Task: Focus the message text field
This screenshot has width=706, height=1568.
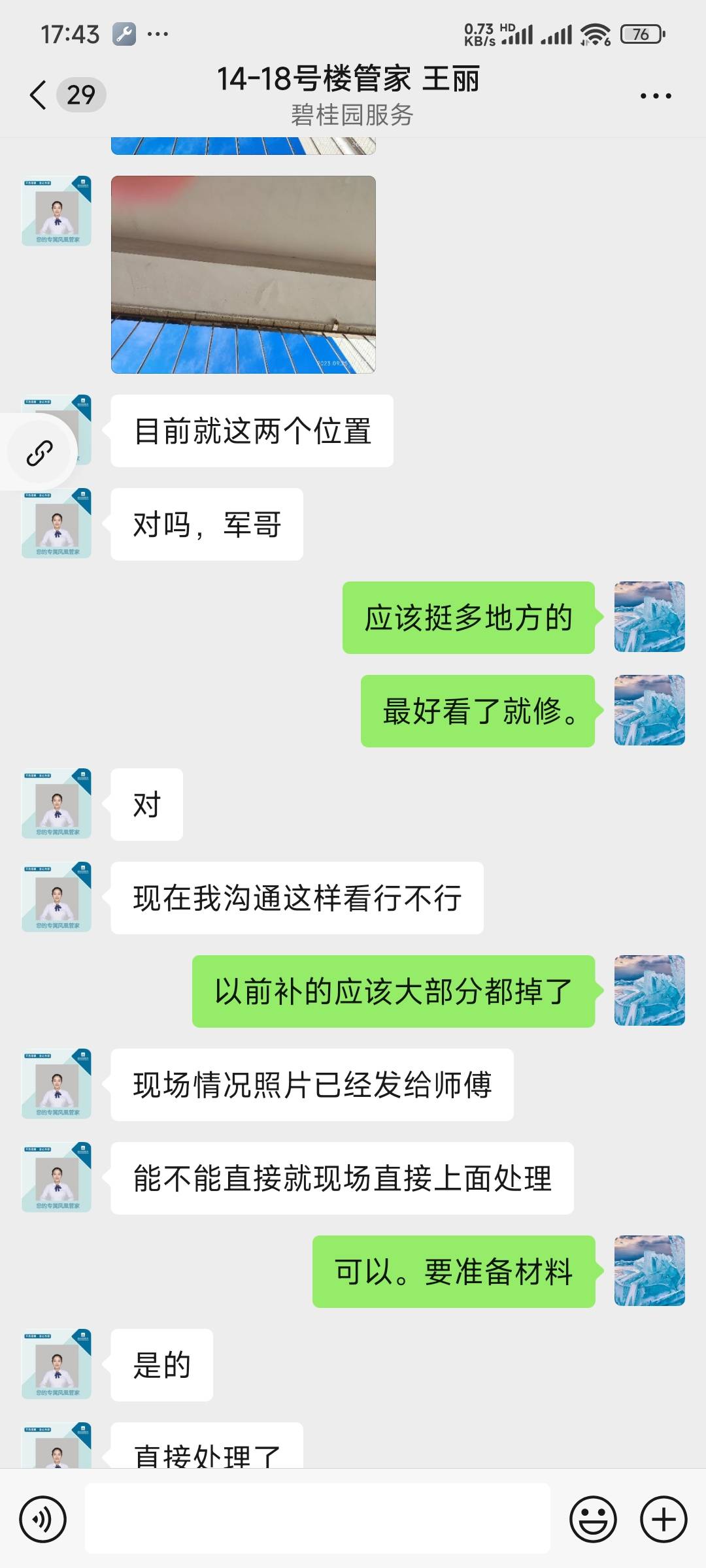Action: (x=317, y=1518)
